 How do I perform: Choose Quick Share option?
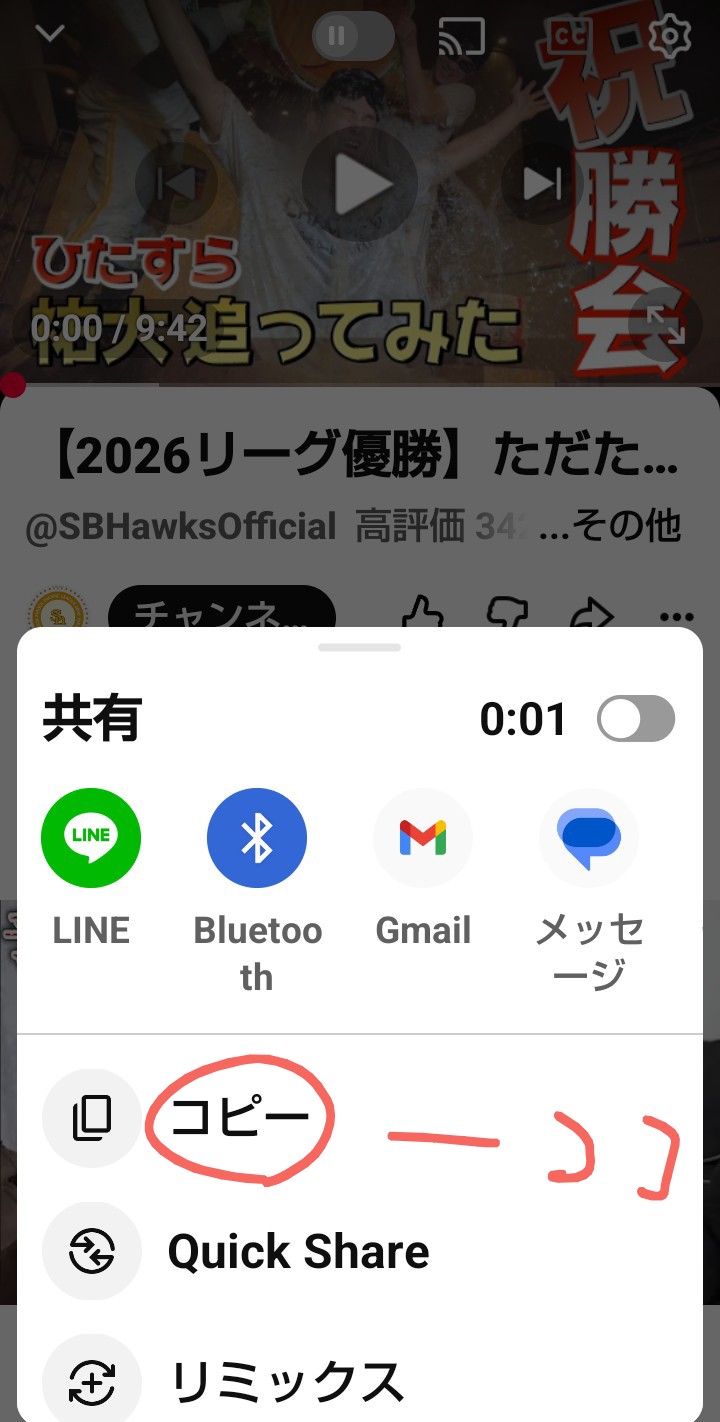(x=360, y=1251)
